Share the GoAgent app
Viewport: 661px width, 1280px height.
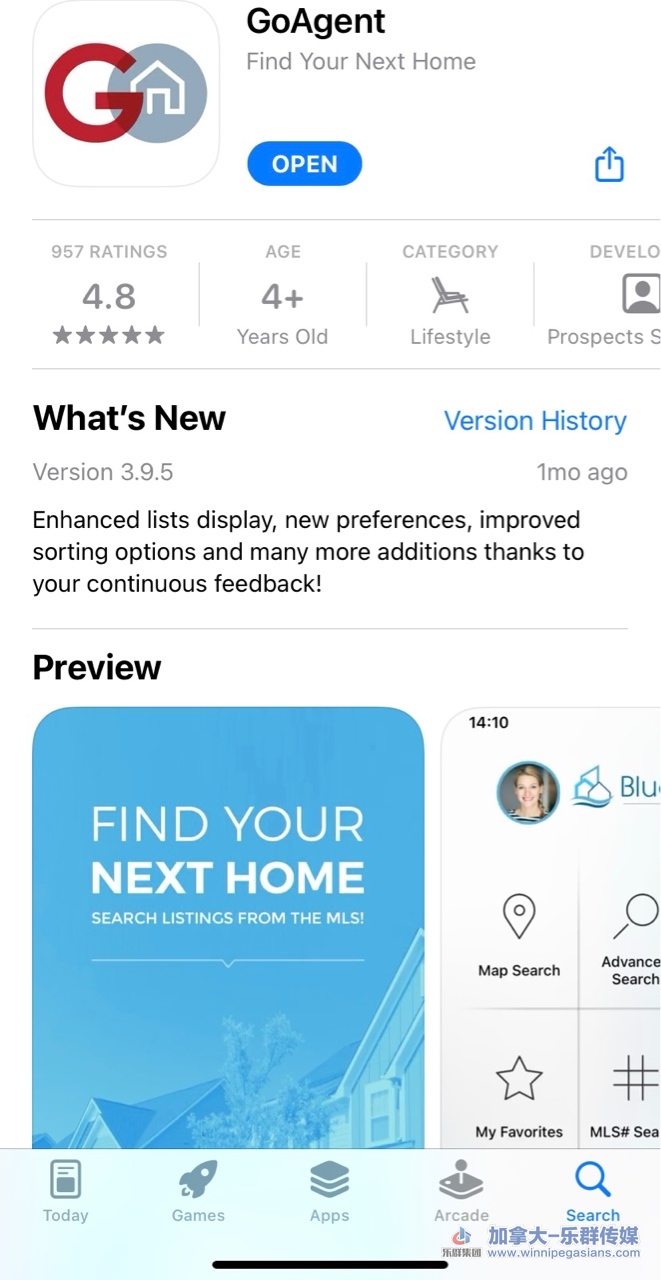[609, 165]
